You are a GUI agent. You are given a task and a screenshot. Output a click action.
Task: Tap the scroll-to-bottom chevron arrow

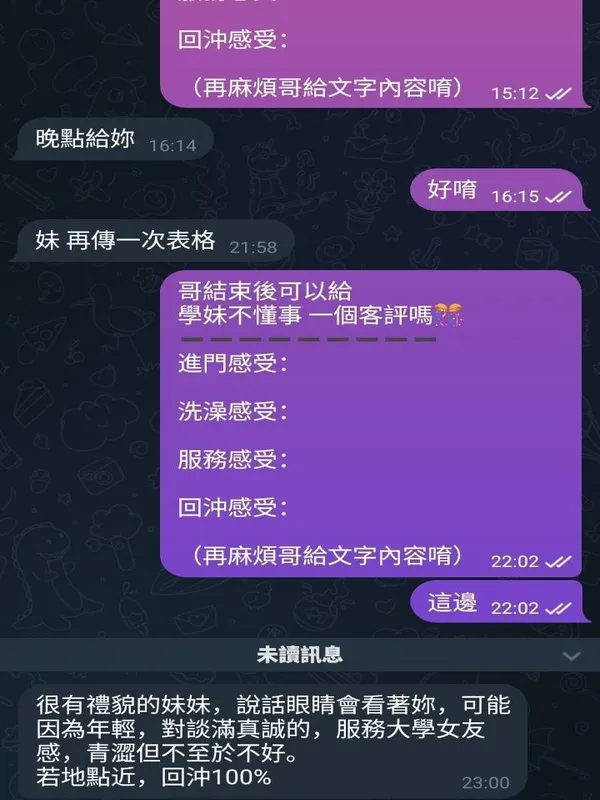click(571, 656)
